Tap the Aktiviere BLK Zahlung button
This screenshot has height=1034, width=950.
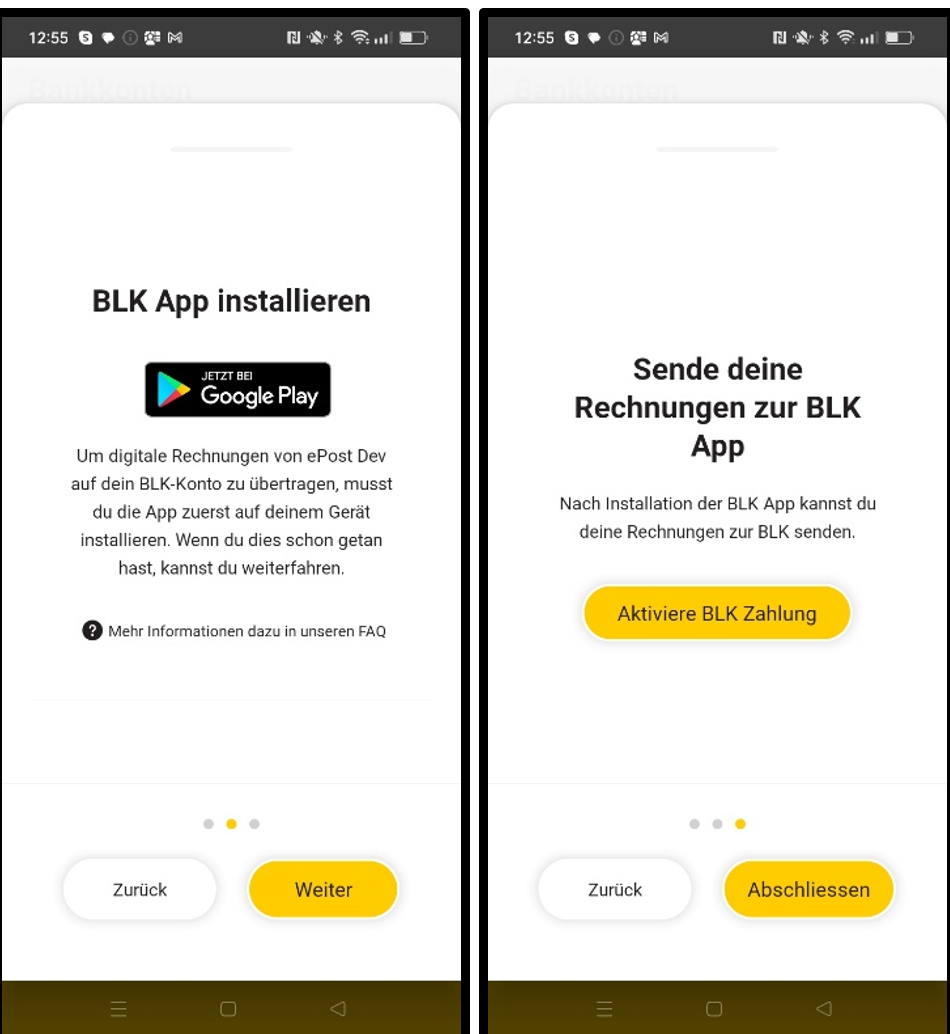tap(716, 613)
